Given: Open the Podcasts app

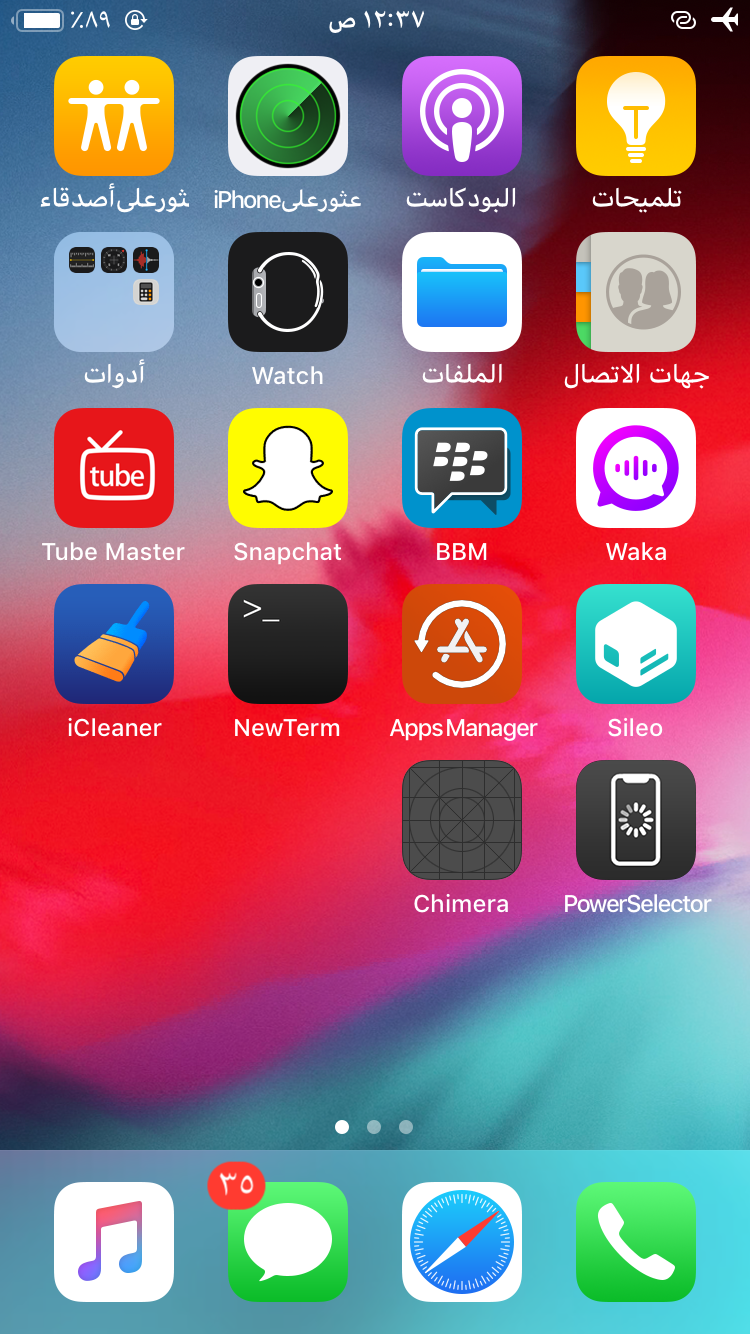Looking at the screenshot, I should [x=462, y=116].
